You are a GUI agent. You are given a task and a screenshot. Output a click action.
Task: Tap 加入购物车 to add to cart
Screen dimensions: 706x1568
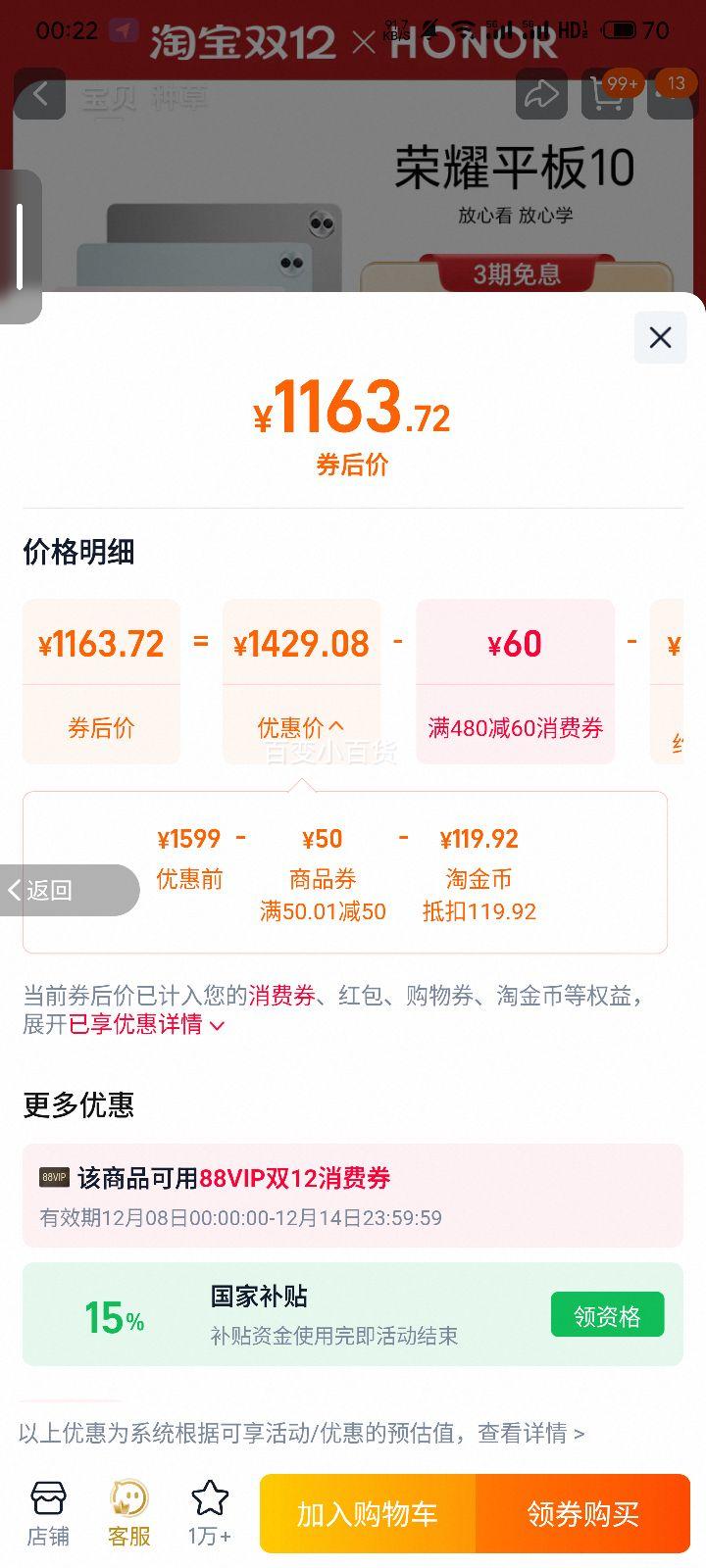point(367,1512)
